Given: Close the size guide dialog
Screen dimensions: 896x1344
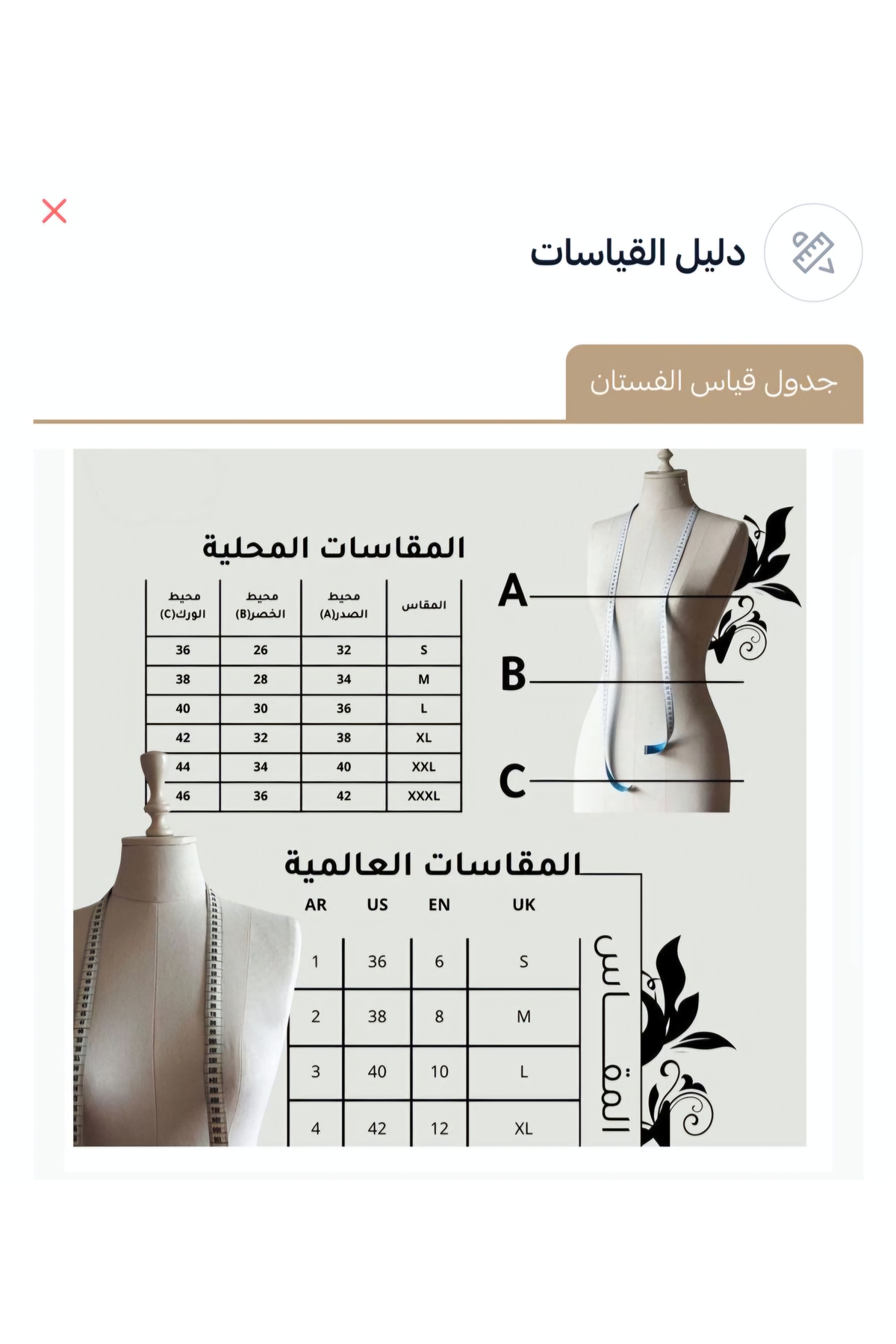Looking at the screenshot, I should click(x=55, y=211).
